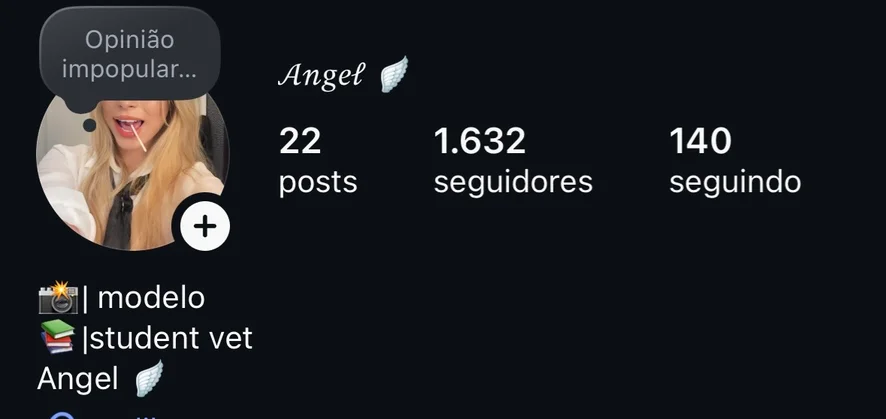The width and height of the screenshot is (886, 419).
Task: Open the 140 seguindo list
Action: coord(734,160)
